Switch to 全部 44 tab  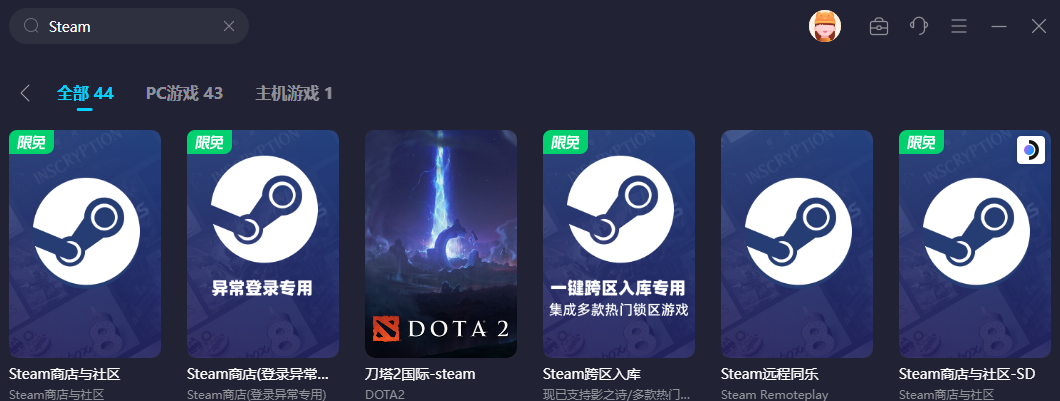85,93
